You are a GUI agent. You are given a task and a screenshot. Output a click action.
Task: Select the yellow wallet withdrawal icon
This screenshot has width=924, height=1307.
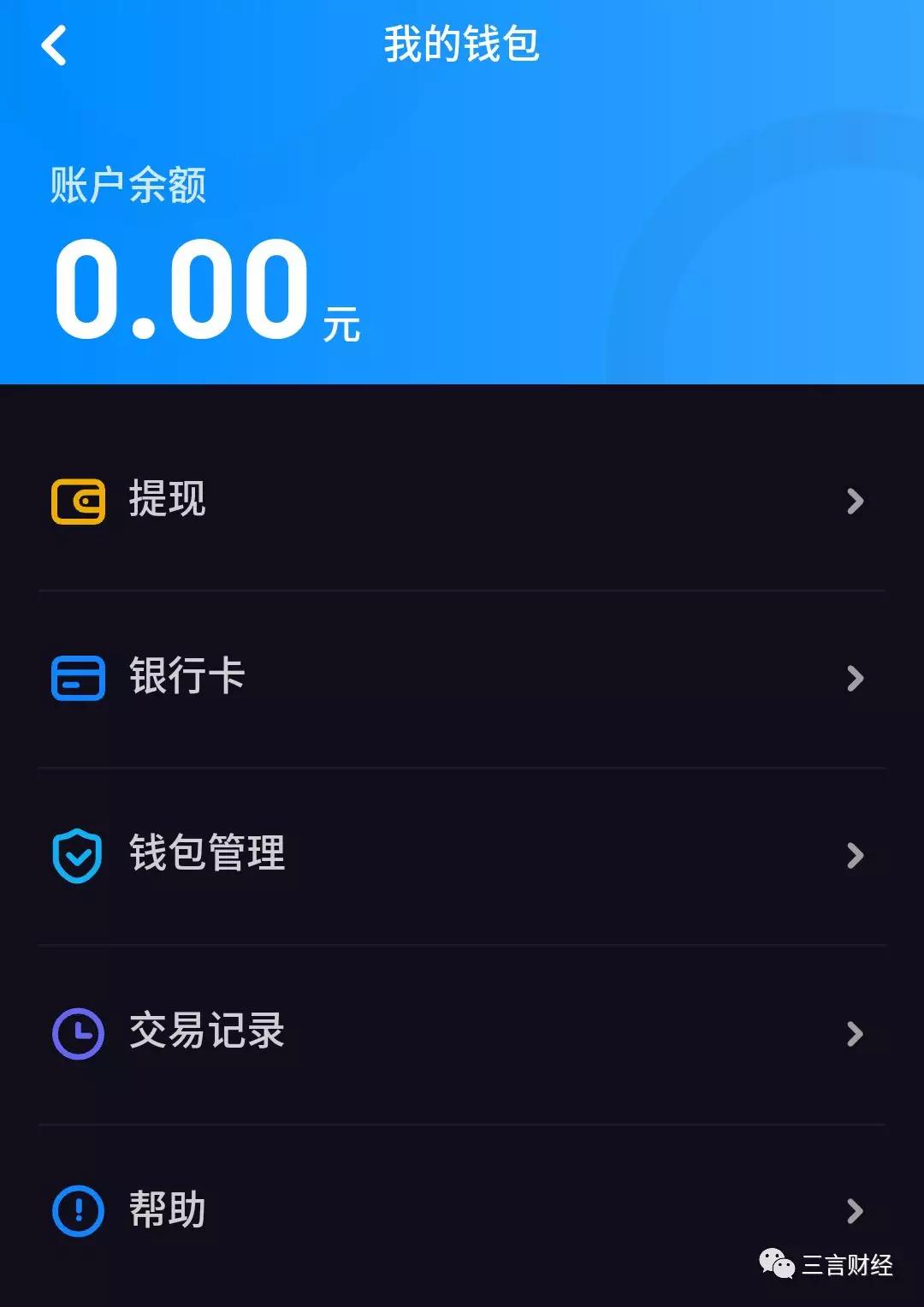click(x=78, y=502)
